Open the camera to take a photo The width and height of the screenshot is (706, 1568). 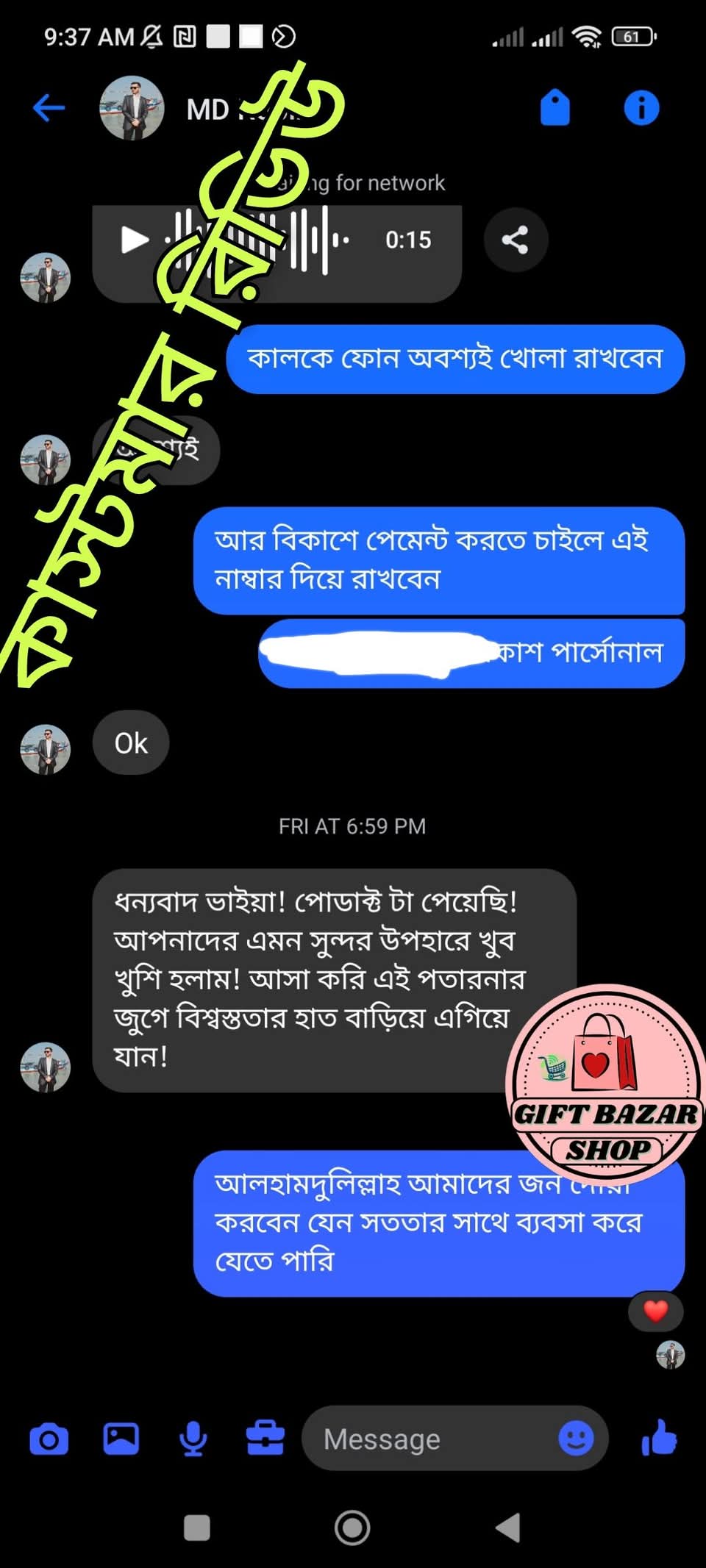click(x=49, y=1439)
